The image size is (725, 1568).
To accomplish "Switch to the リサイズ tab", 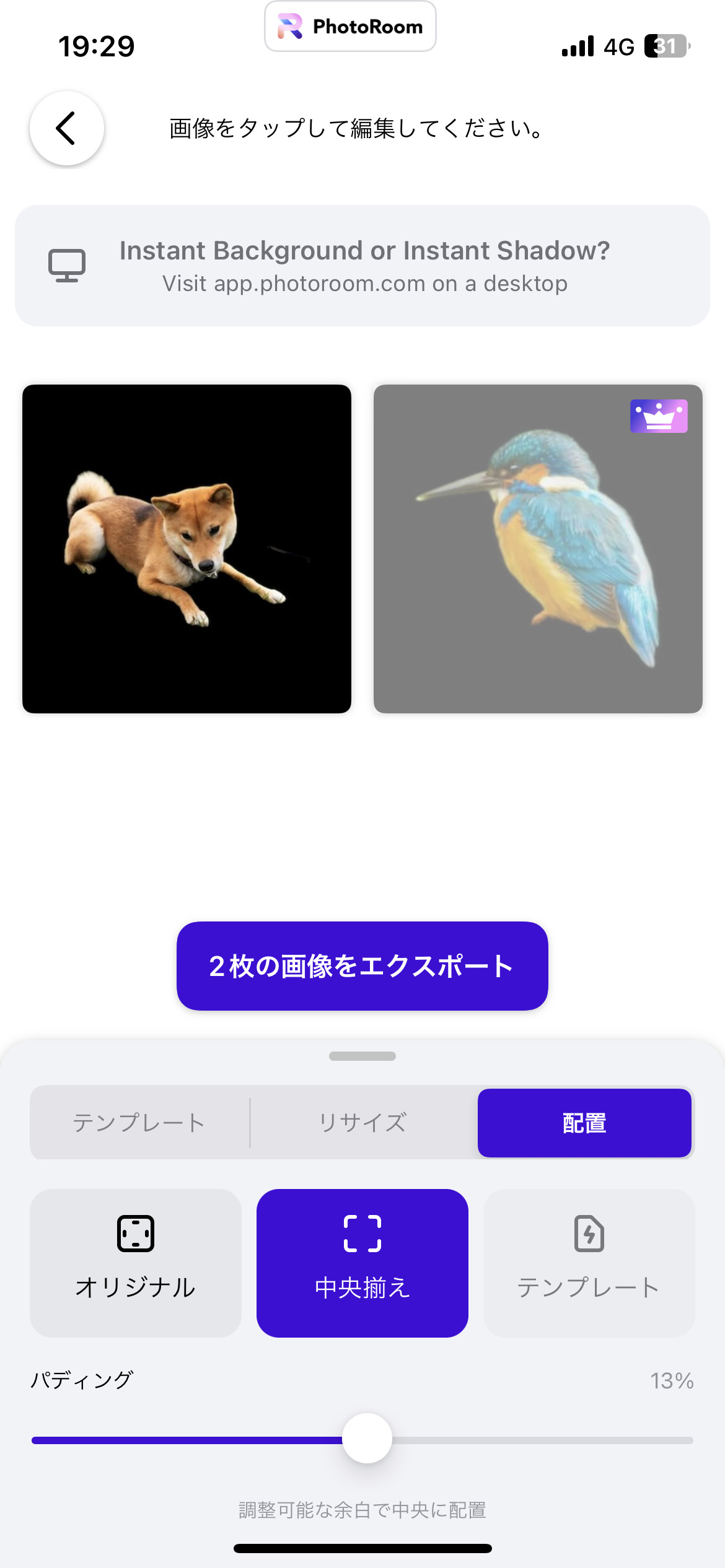I will point(362,1122).
